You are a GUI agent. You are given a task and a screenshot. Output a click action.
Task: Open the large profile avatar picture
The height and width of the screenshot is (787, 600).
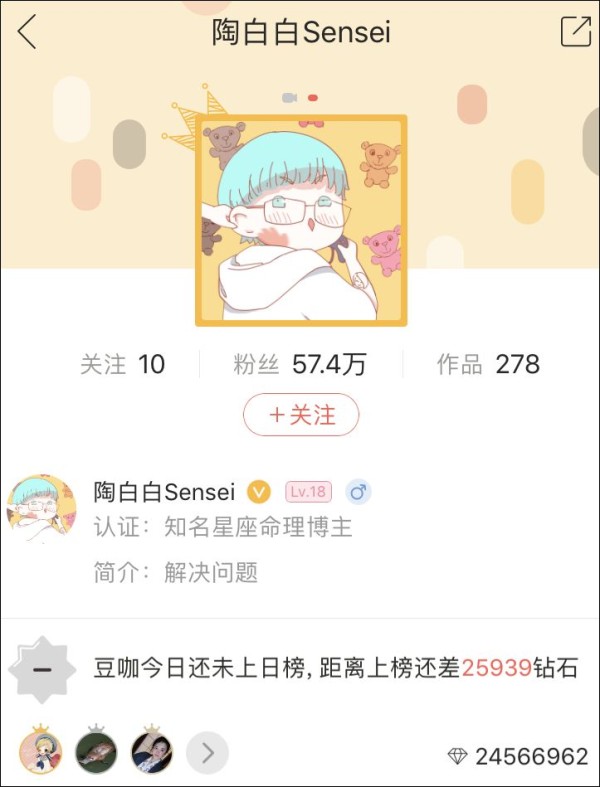tap(301, 221)
